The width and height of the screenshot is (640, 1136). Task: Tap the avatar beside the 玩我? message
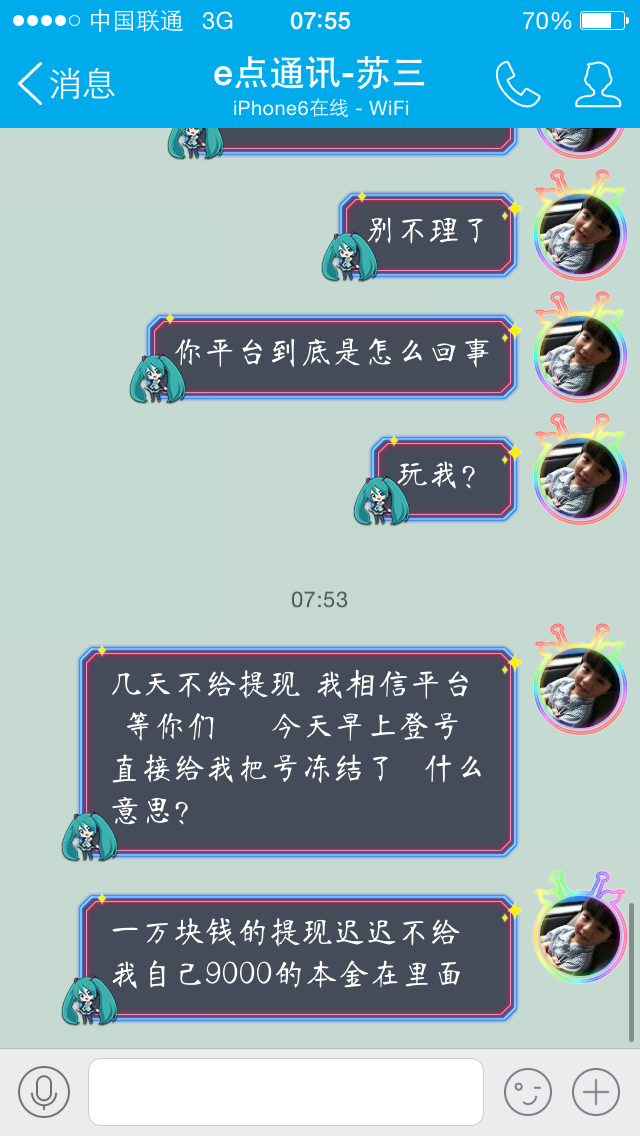click(580, 471)
